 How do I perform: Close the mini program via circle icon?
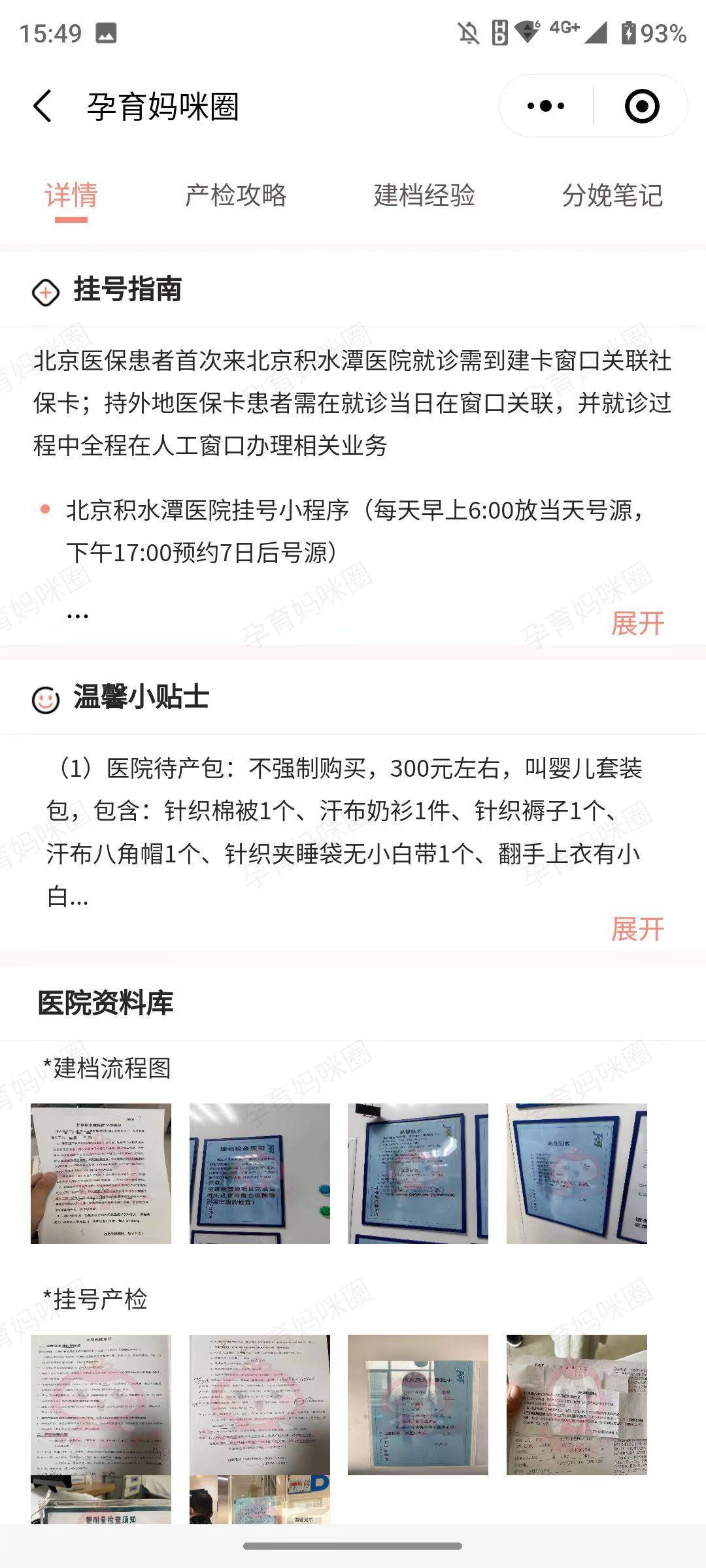tap(641, 106)
